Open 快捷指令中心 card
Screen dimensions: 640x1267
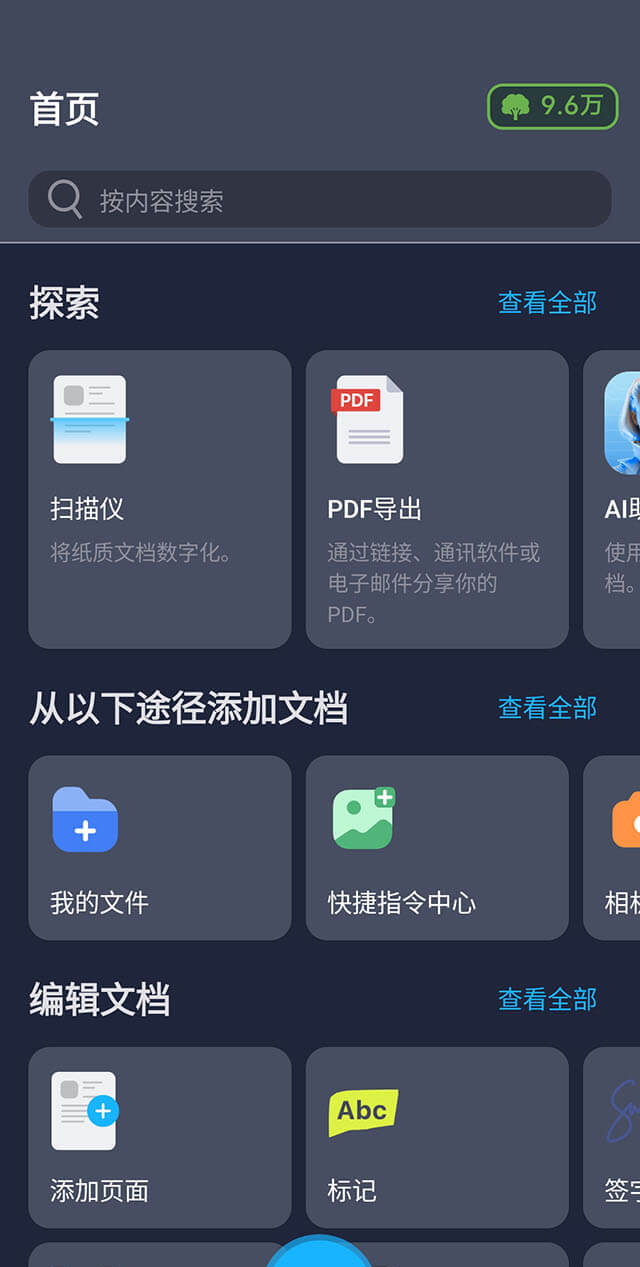pos(437,847)
